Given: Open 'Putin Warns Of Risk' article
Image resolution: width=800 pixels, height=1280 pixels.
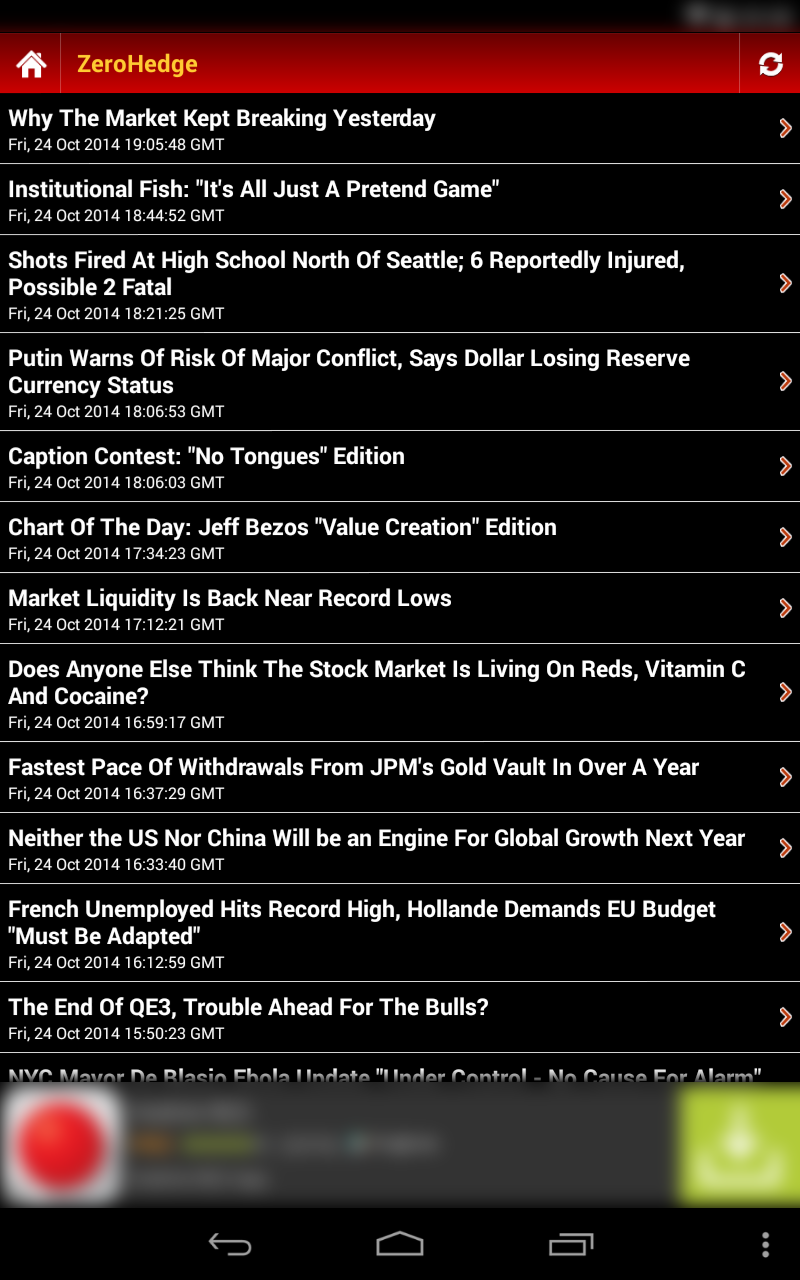Looking at the screenshot, I should (x=400, y=382).
